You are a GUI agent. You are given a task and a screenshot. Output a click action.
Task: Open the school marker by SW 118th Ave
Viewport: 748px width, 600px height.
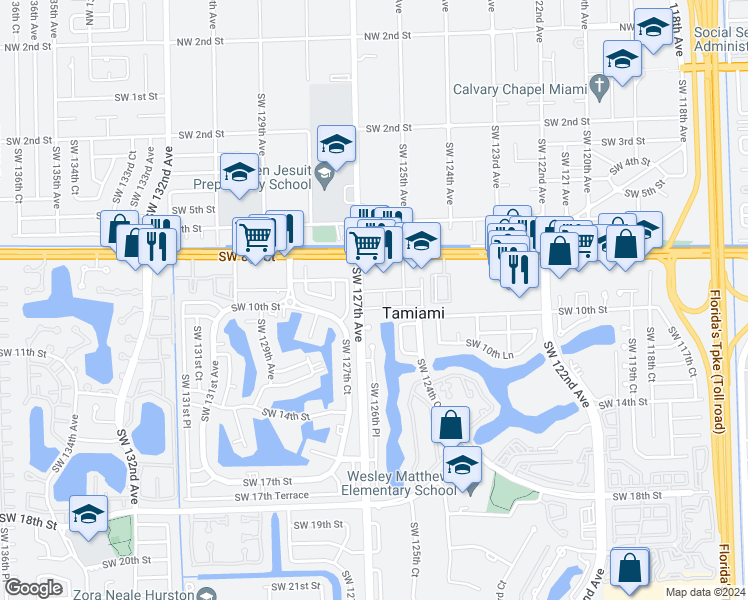click(x=653, y=27)
